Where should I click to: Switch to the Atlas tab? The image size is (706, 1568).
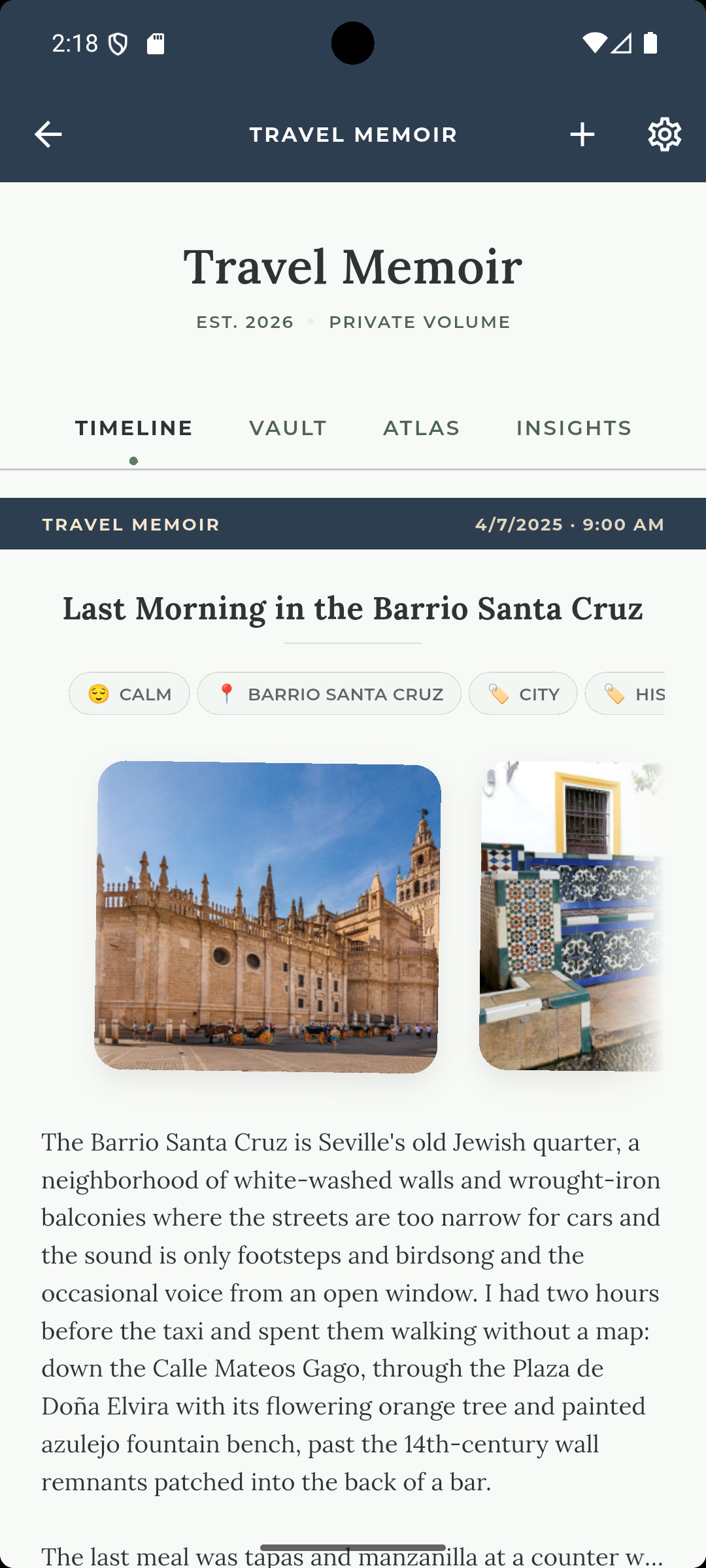[422, 428]
